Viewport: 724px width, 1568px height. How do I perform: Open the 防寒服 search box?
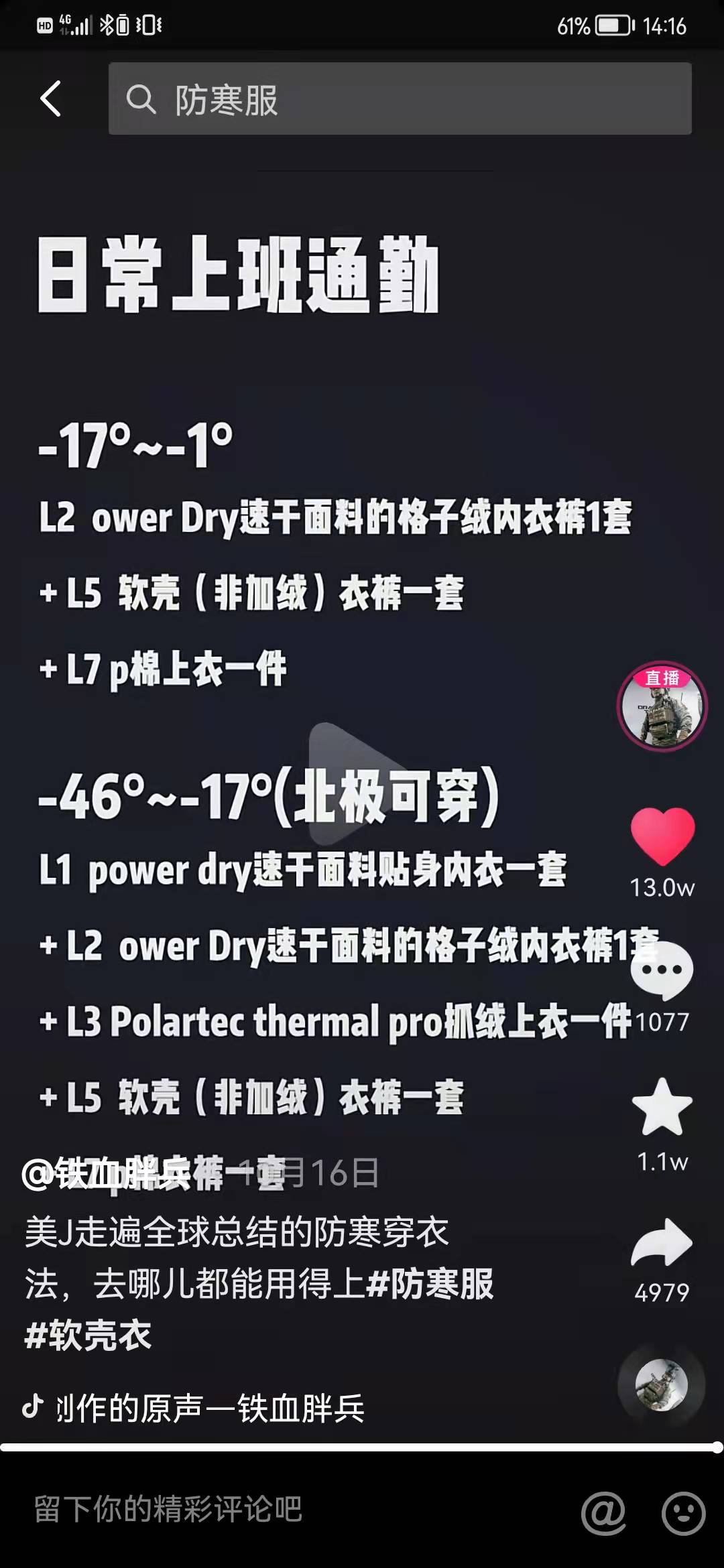click(400, 99)
